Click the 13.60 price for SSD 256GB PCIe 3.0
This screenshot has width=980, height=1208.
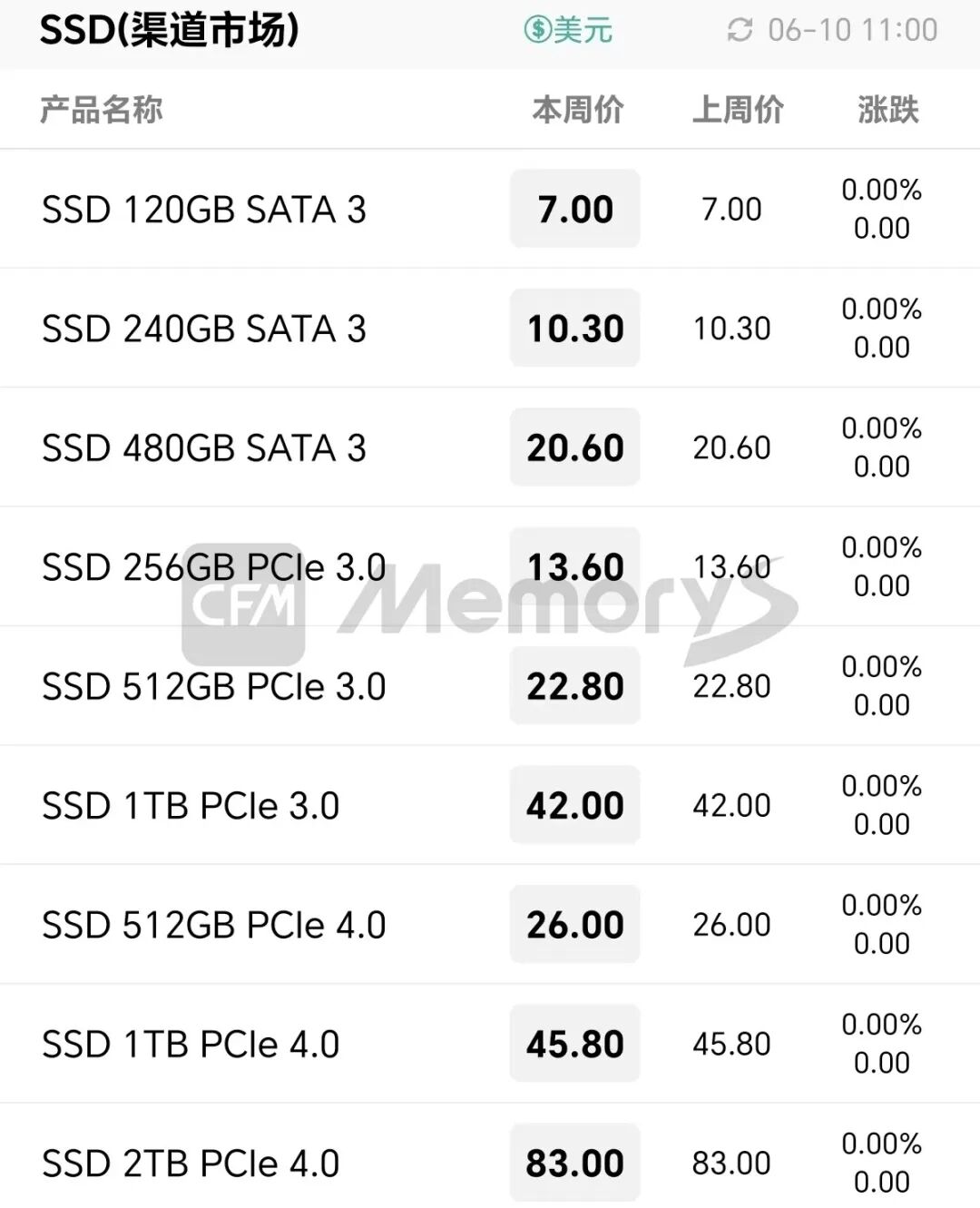click(575, 566)
